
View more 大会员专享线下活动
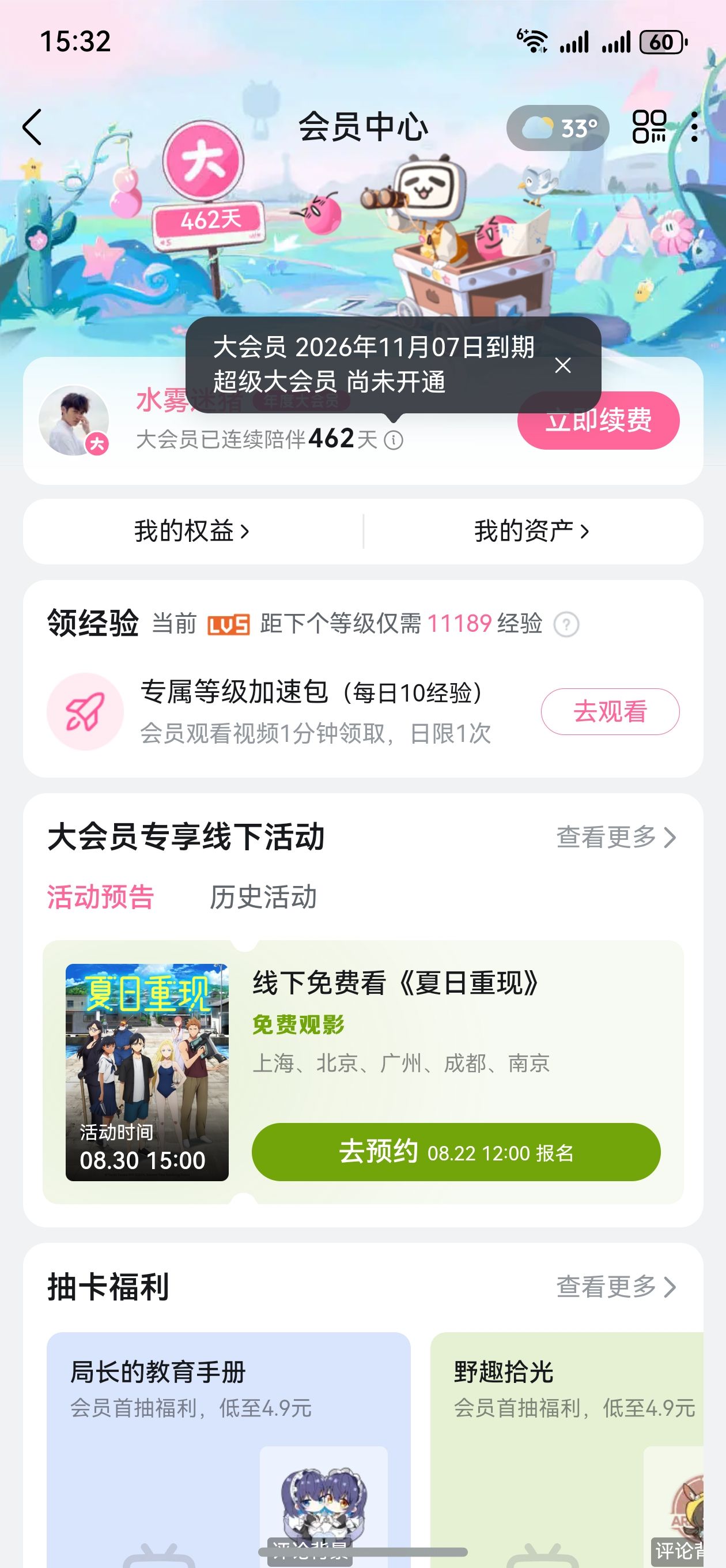tap(616, 838)
